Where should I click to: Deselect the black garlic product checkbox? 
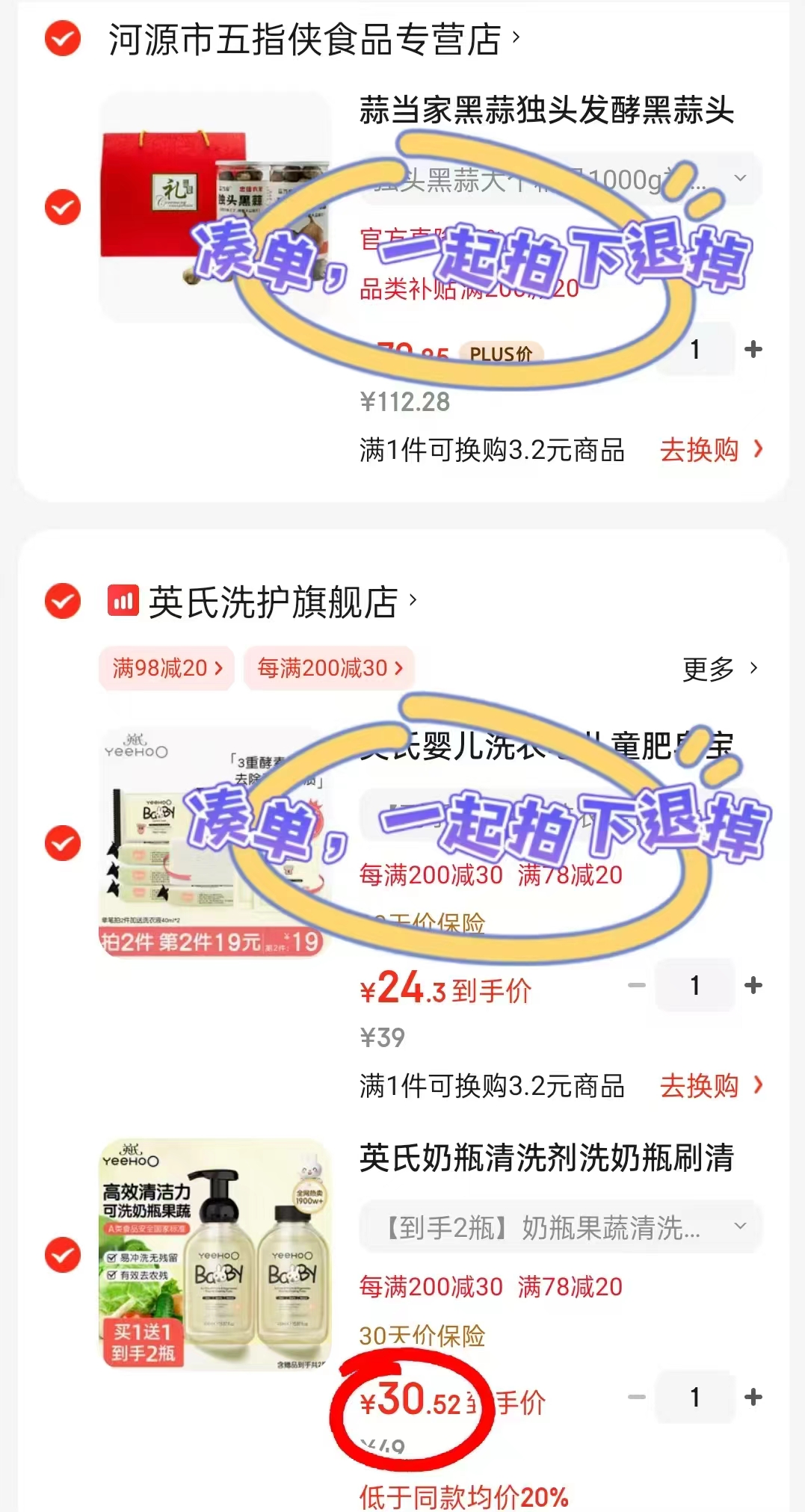[x=62, y=207]
